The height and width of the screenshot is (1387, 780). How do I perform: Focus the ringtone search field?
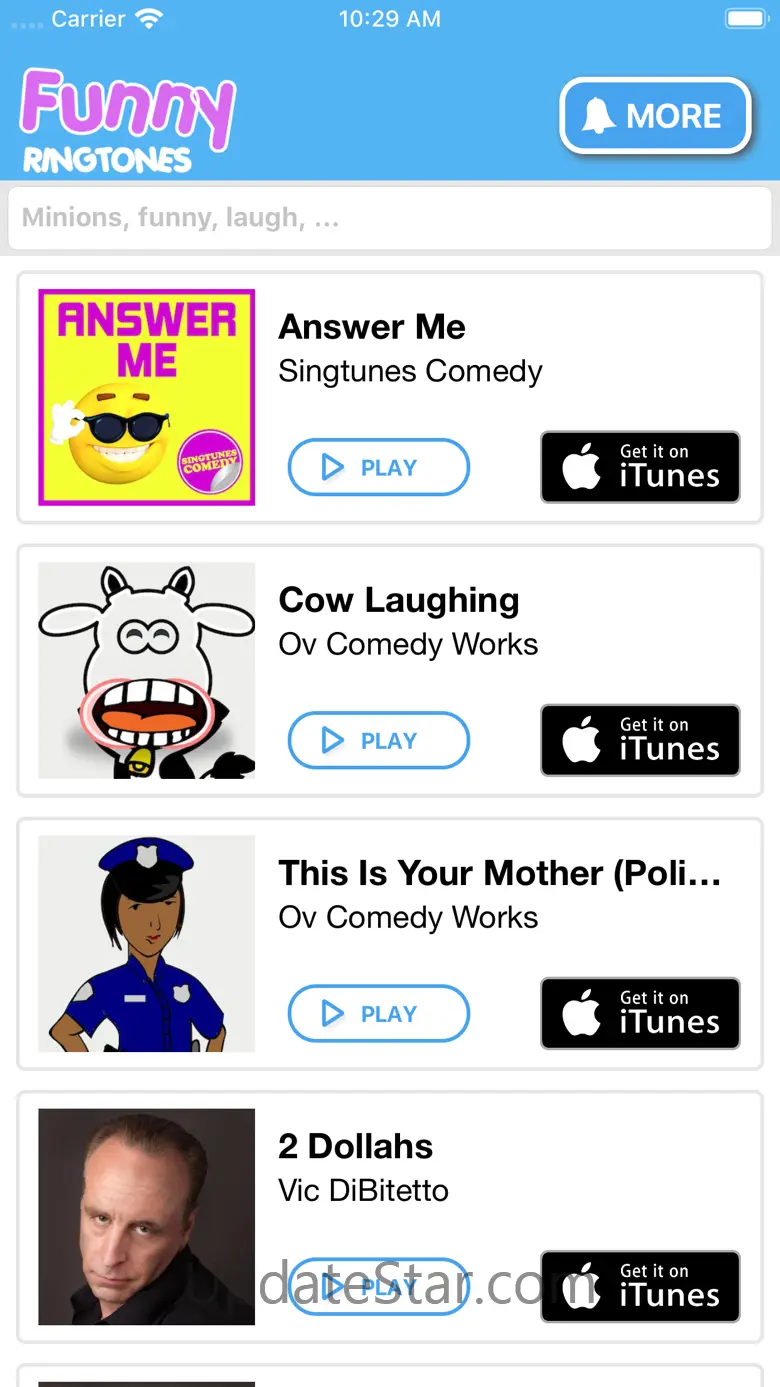point(390,218)
